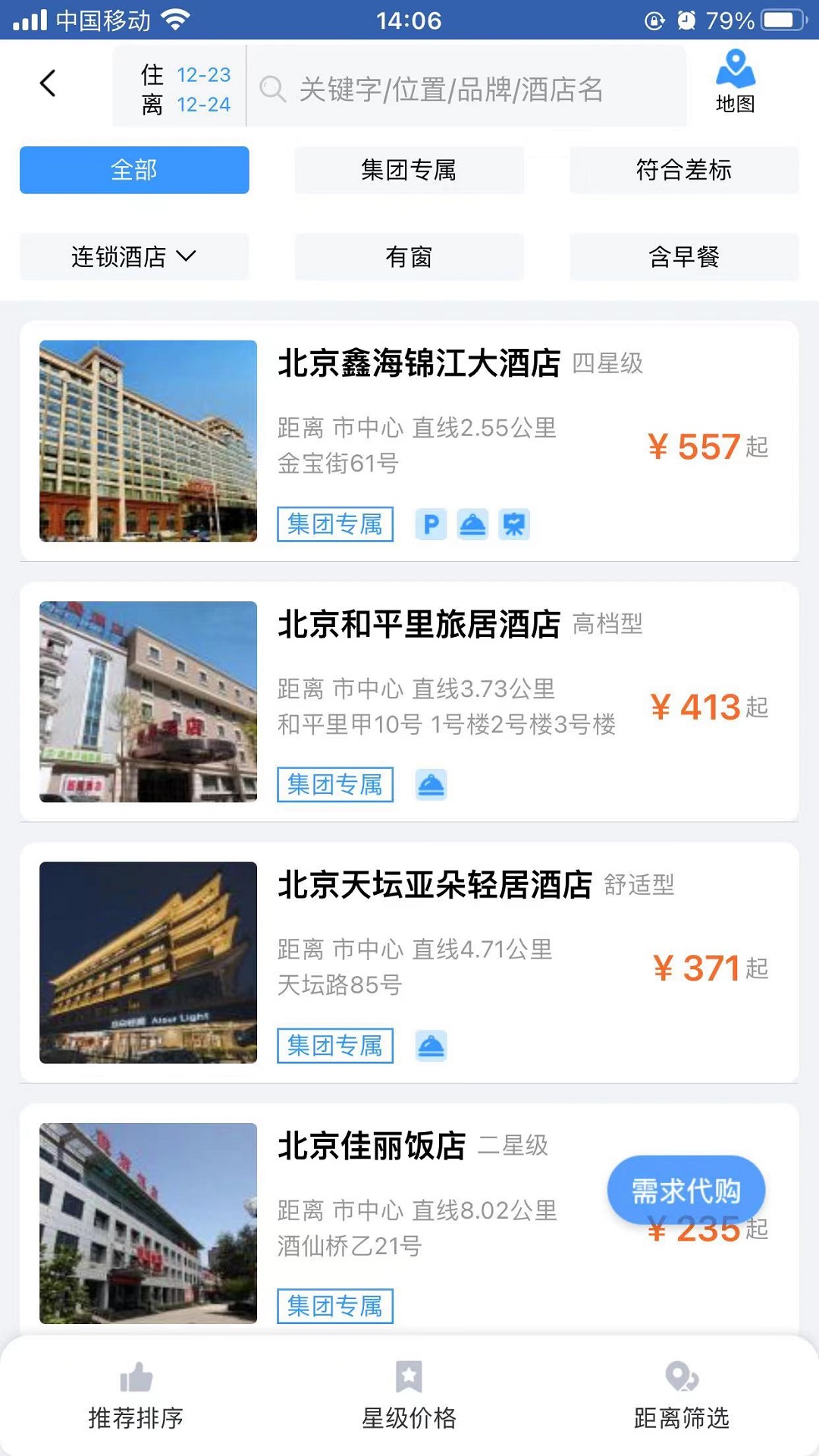Enable the 有窗 filter
The image size is (819, 1456).
click(409, 257)
